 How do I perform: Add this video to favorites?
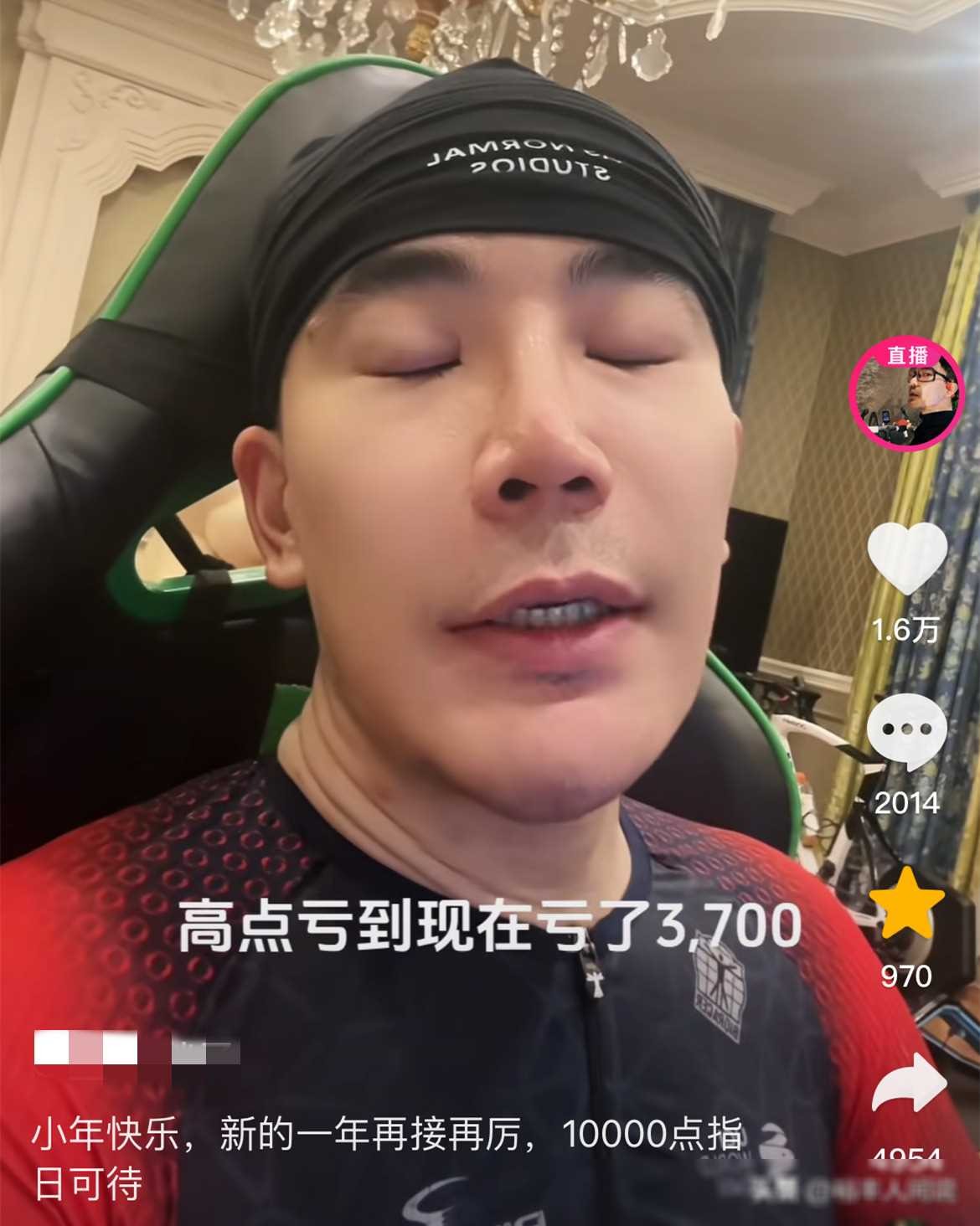tap(906, 906)
